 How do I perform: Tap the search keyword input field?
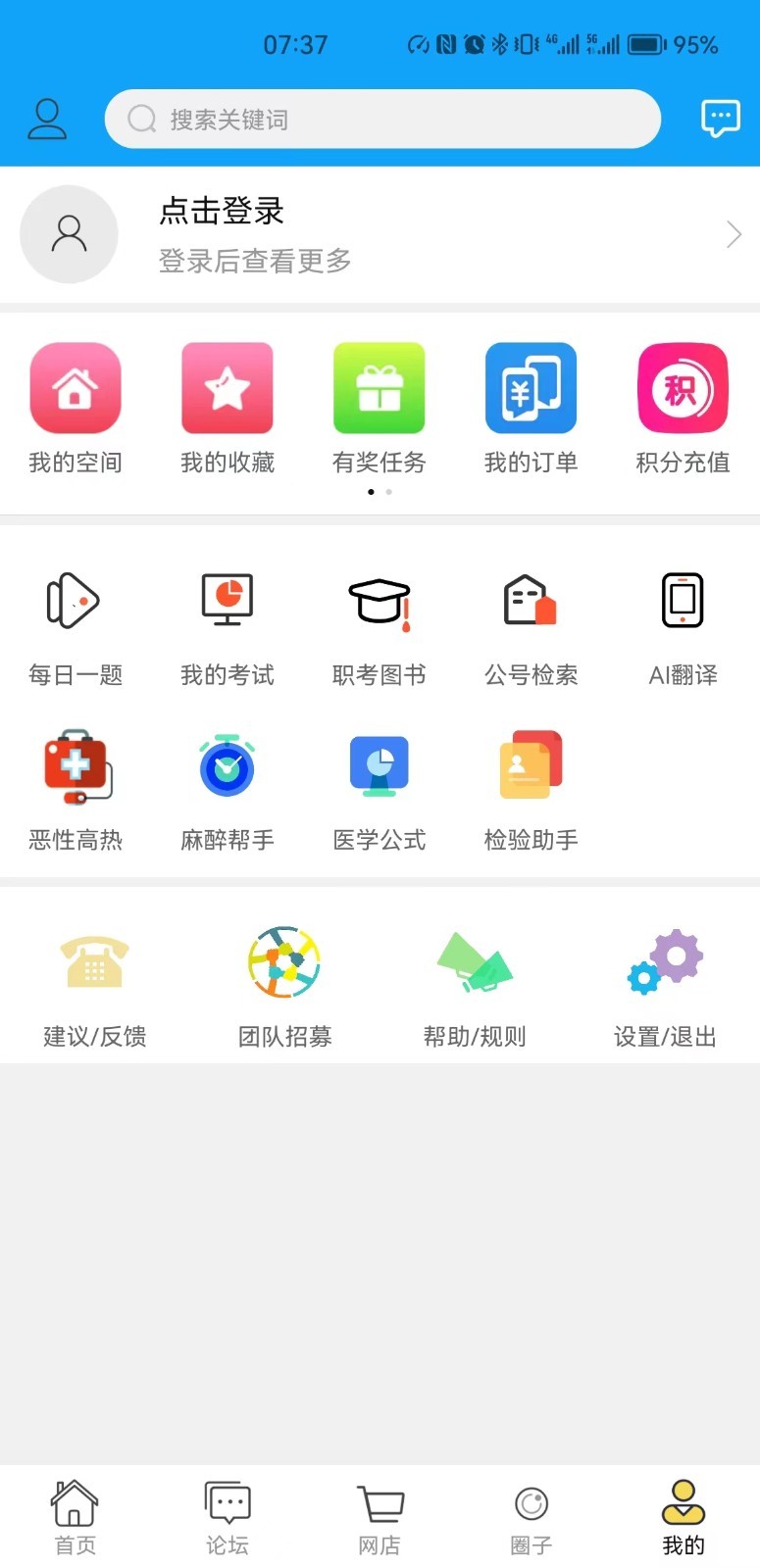click(382, 119)
